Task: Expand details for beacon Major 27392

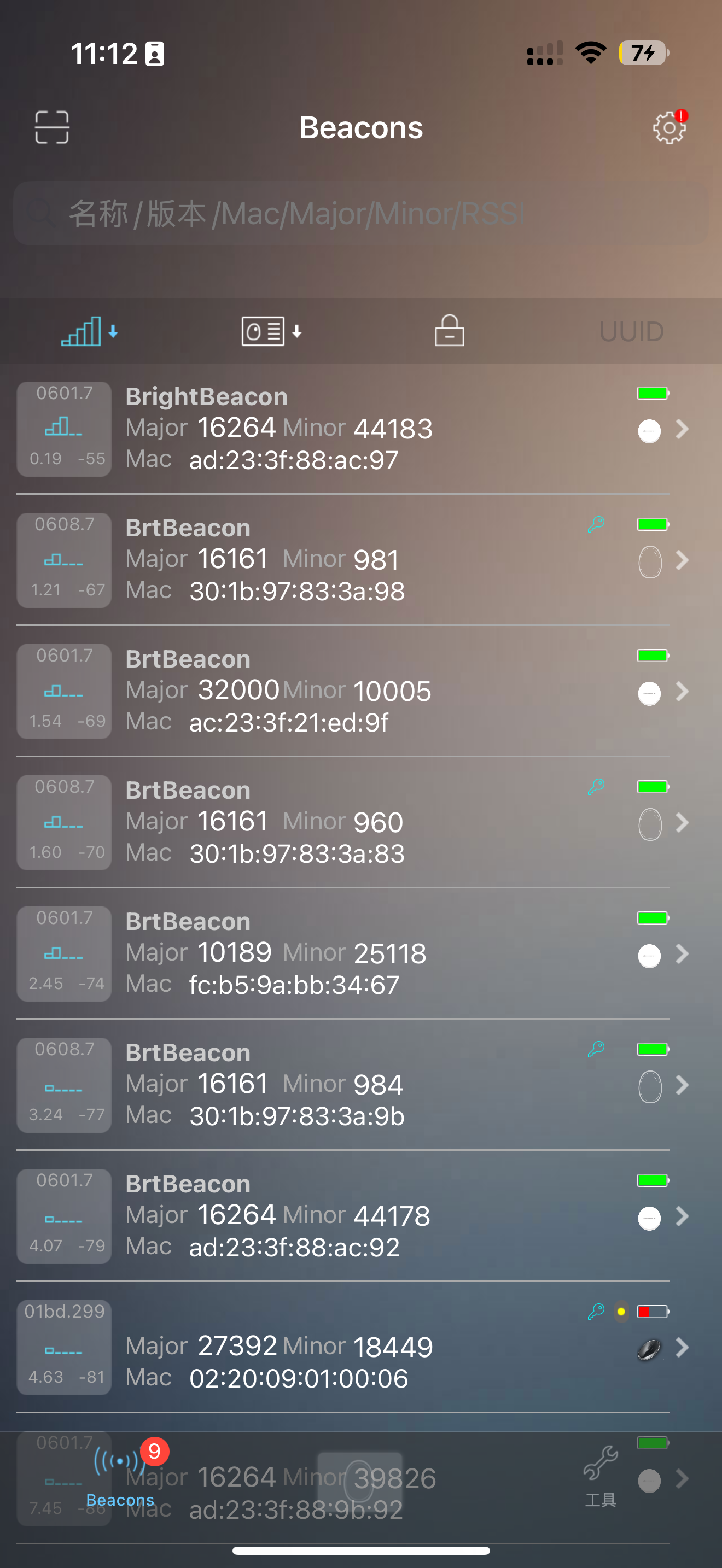Action: [x=683, y=1347]
